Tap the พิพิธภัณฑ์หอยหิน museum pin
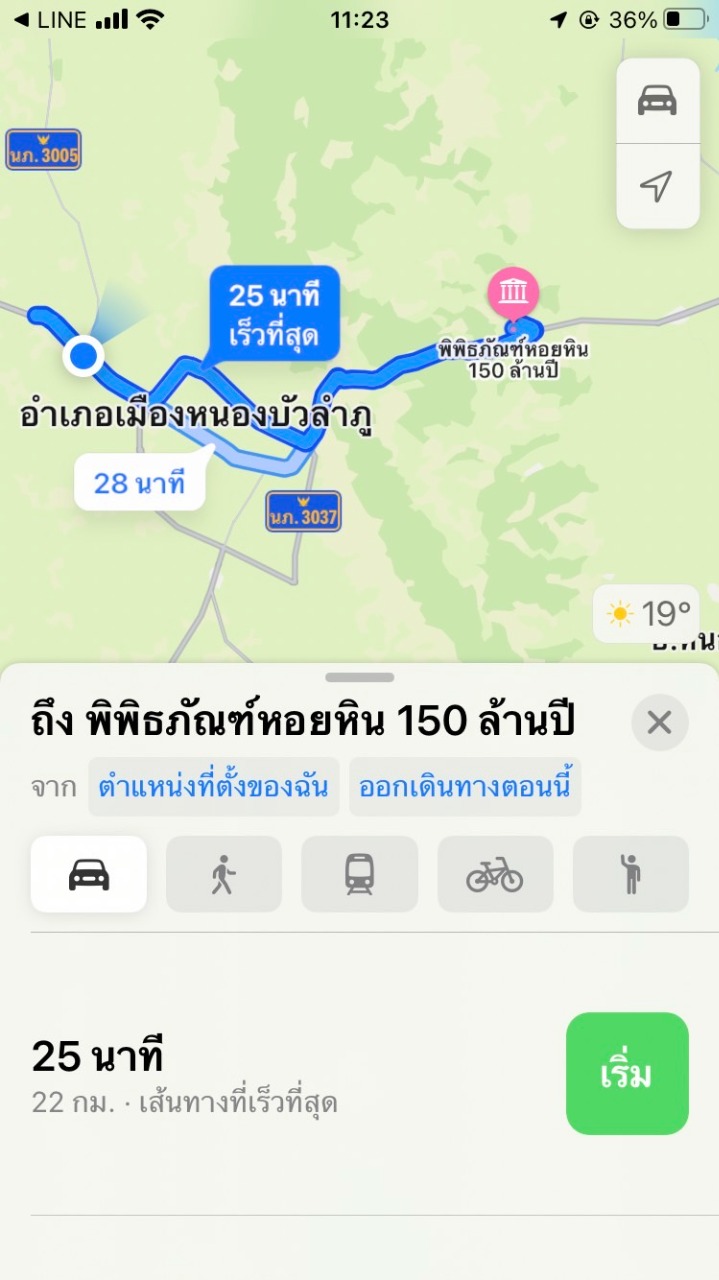Viewport: 719px width, 1280px height. (x=513, y=294)
